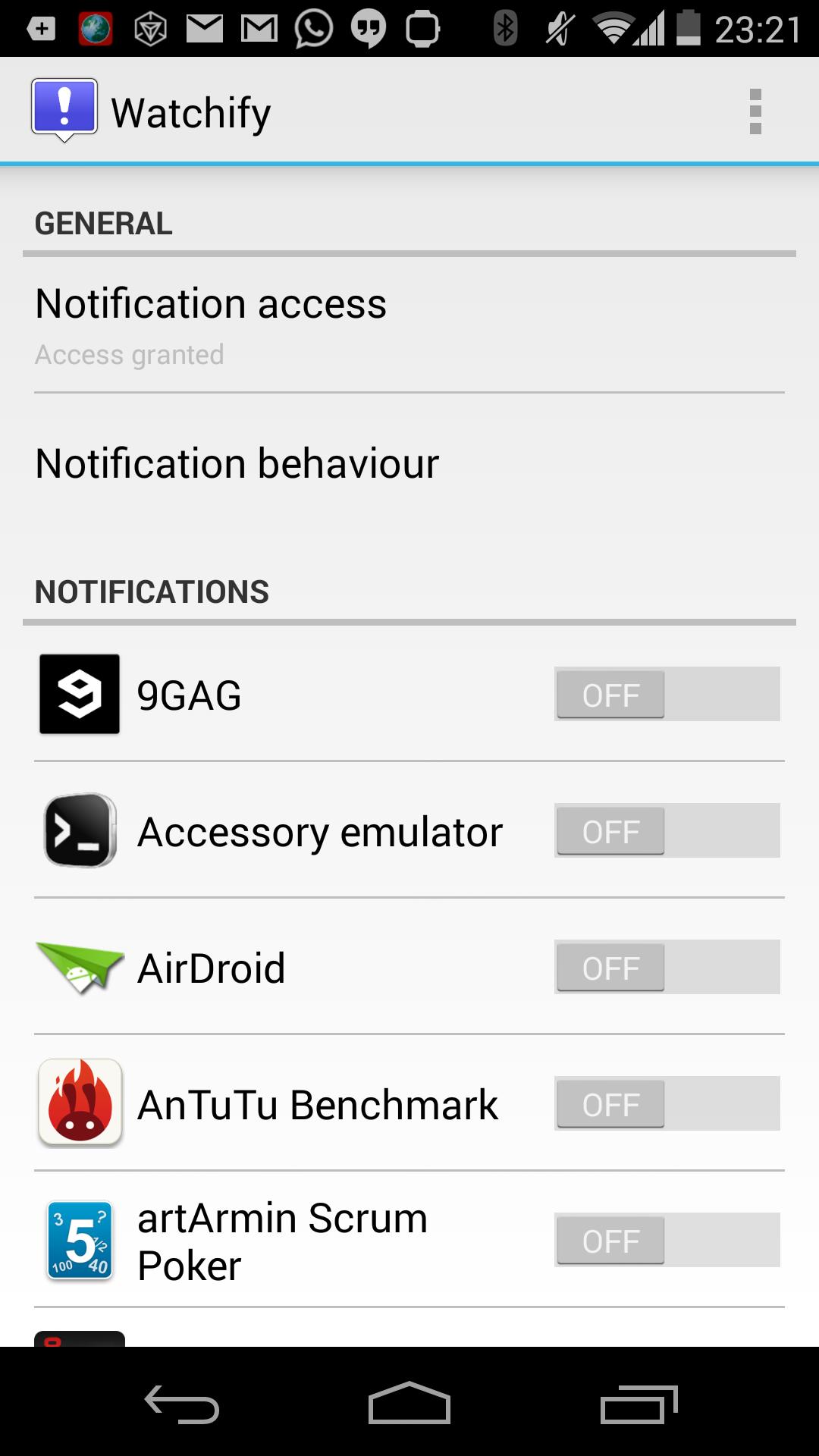The image size is (819, 1456).
Task: Tap the system home button
Action: 409,1404
